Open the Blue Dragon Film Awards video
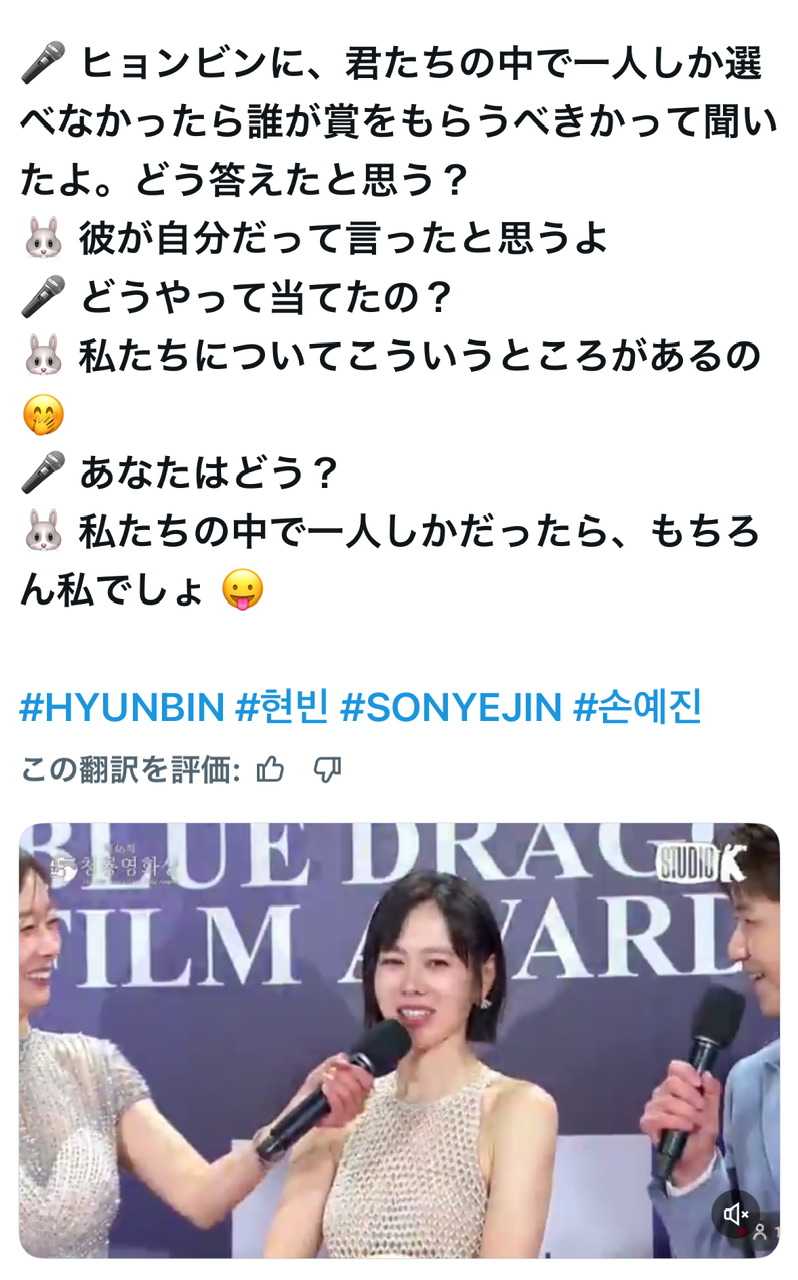 tap(400, 1040)
